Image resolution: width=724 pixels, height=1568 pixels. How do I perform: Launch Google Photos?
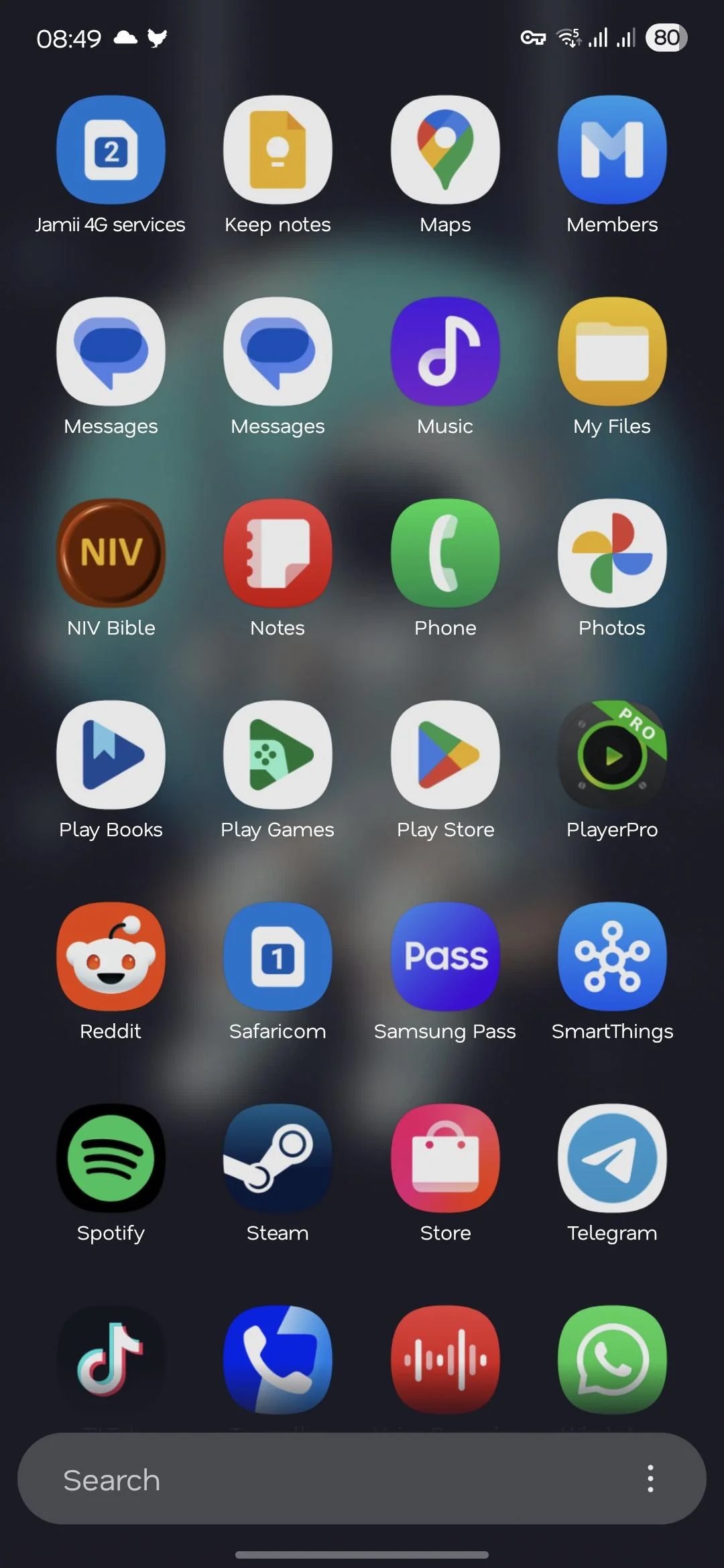tap(612, 553)
